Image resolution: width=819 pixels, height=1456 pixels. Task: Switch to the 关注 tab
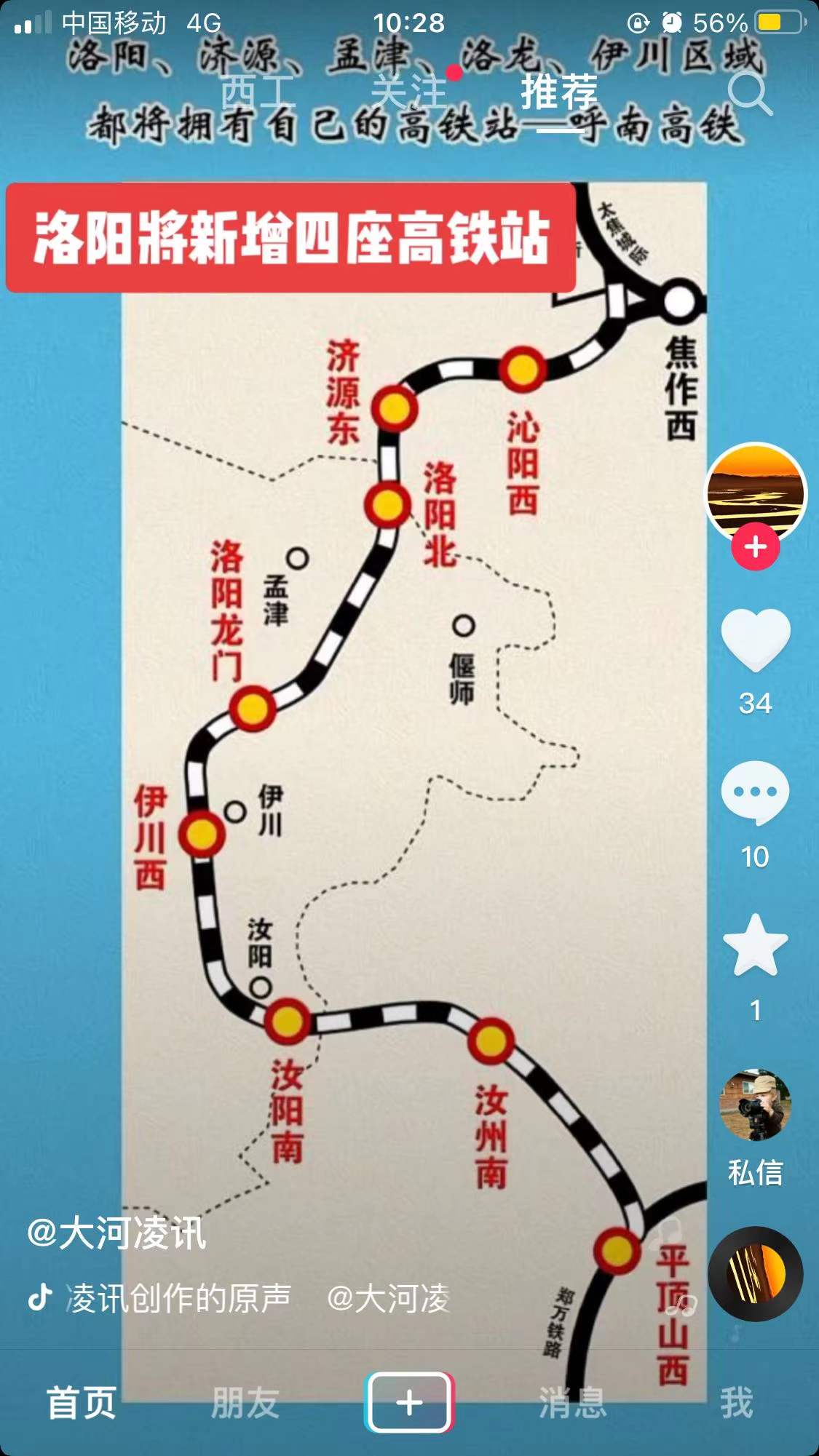tap(408, 93)
